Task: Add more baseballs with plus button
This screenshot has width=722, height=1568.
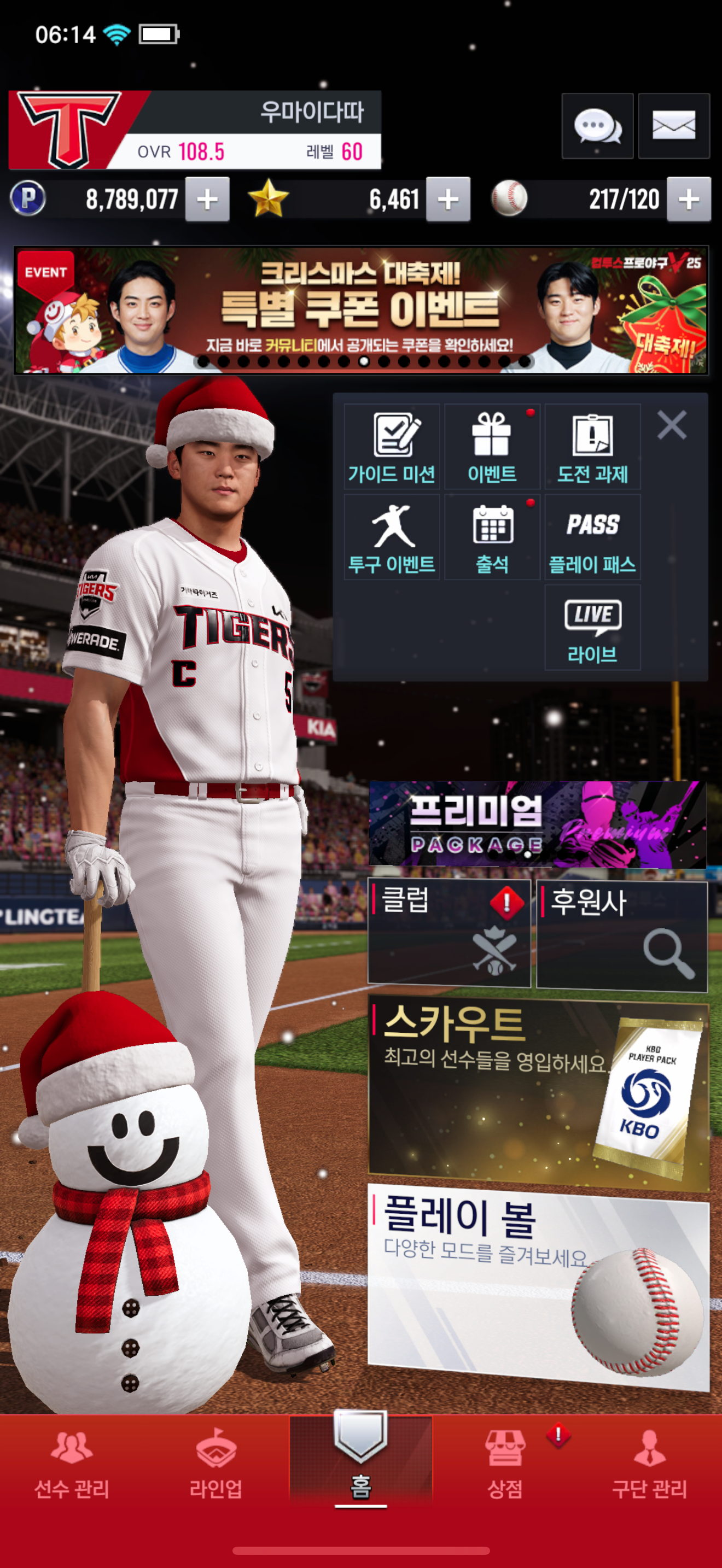Action: [689, 199]
